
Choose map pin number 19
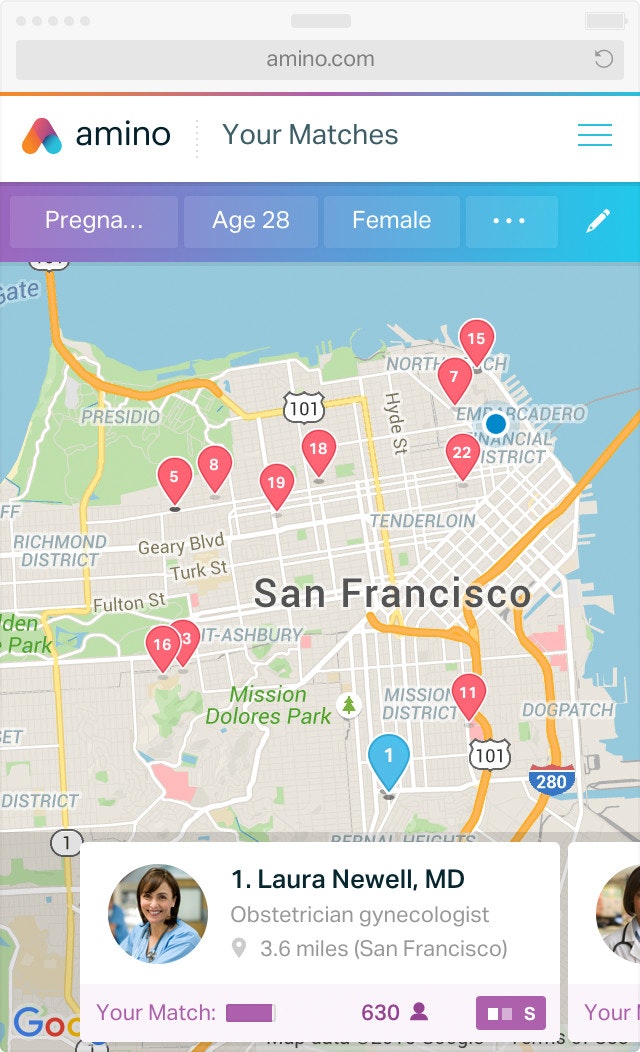[276, 486]
